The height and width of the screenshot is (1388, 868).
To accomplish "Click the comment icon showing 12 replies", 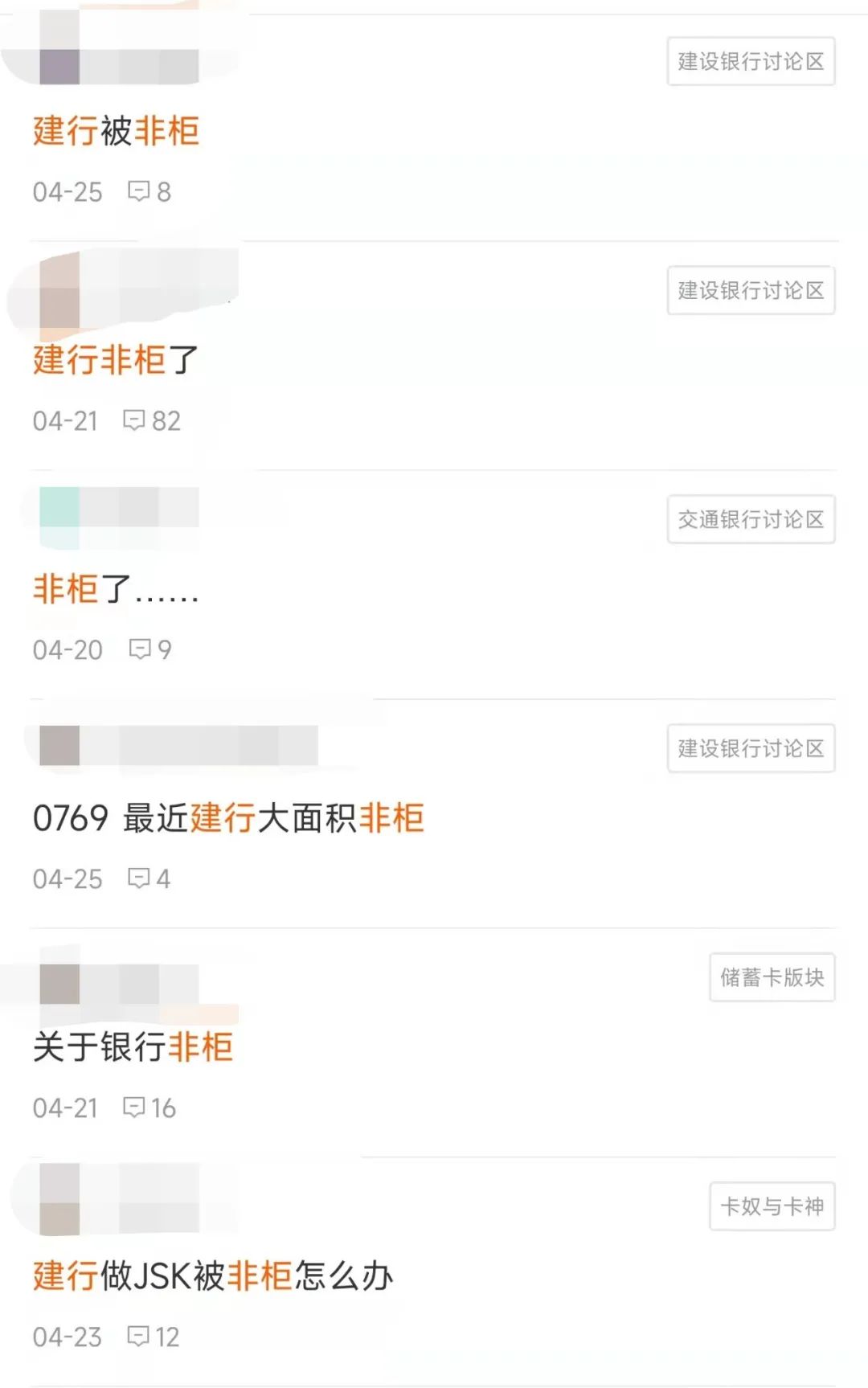I will point(139,1337).
